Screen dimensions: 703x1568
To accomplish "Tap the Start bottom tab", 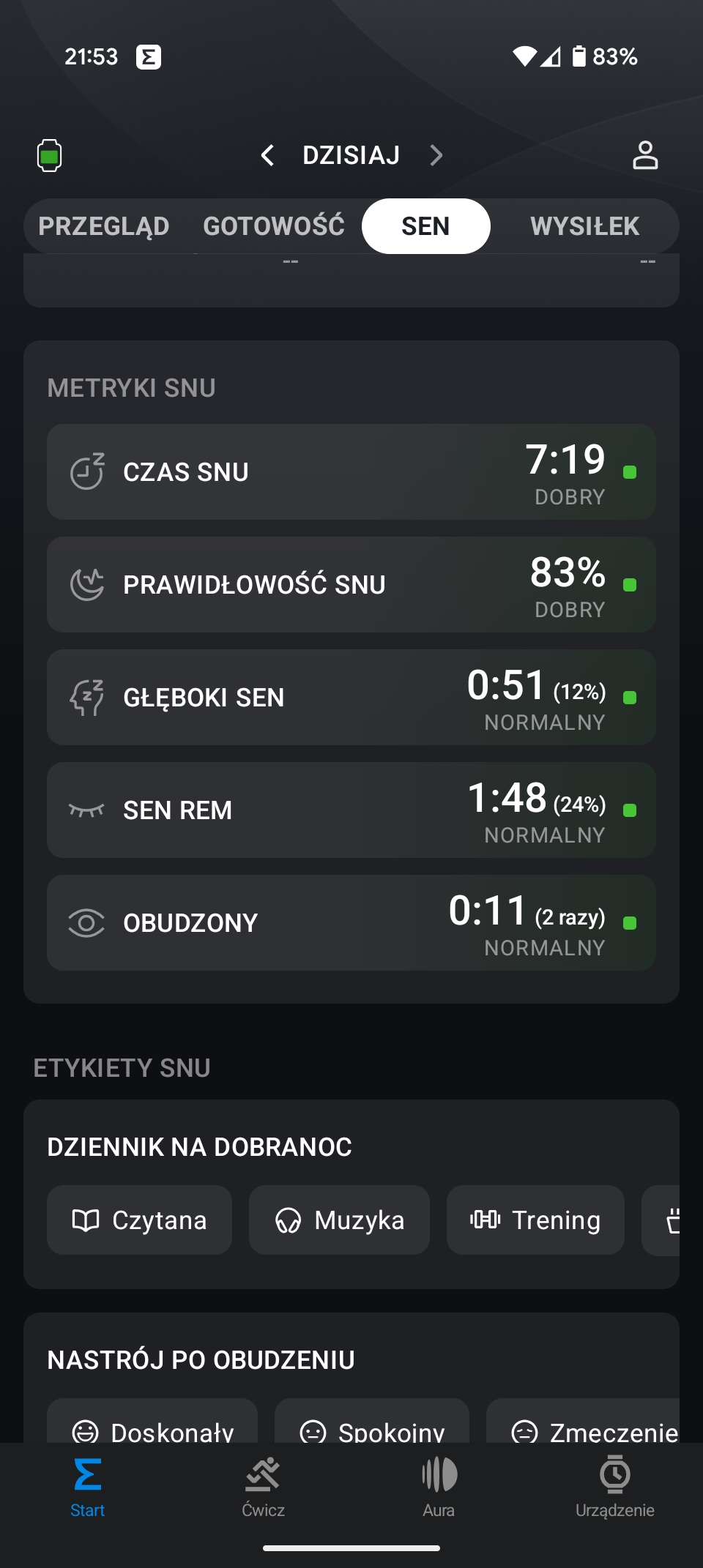I will coord(87,1488).
